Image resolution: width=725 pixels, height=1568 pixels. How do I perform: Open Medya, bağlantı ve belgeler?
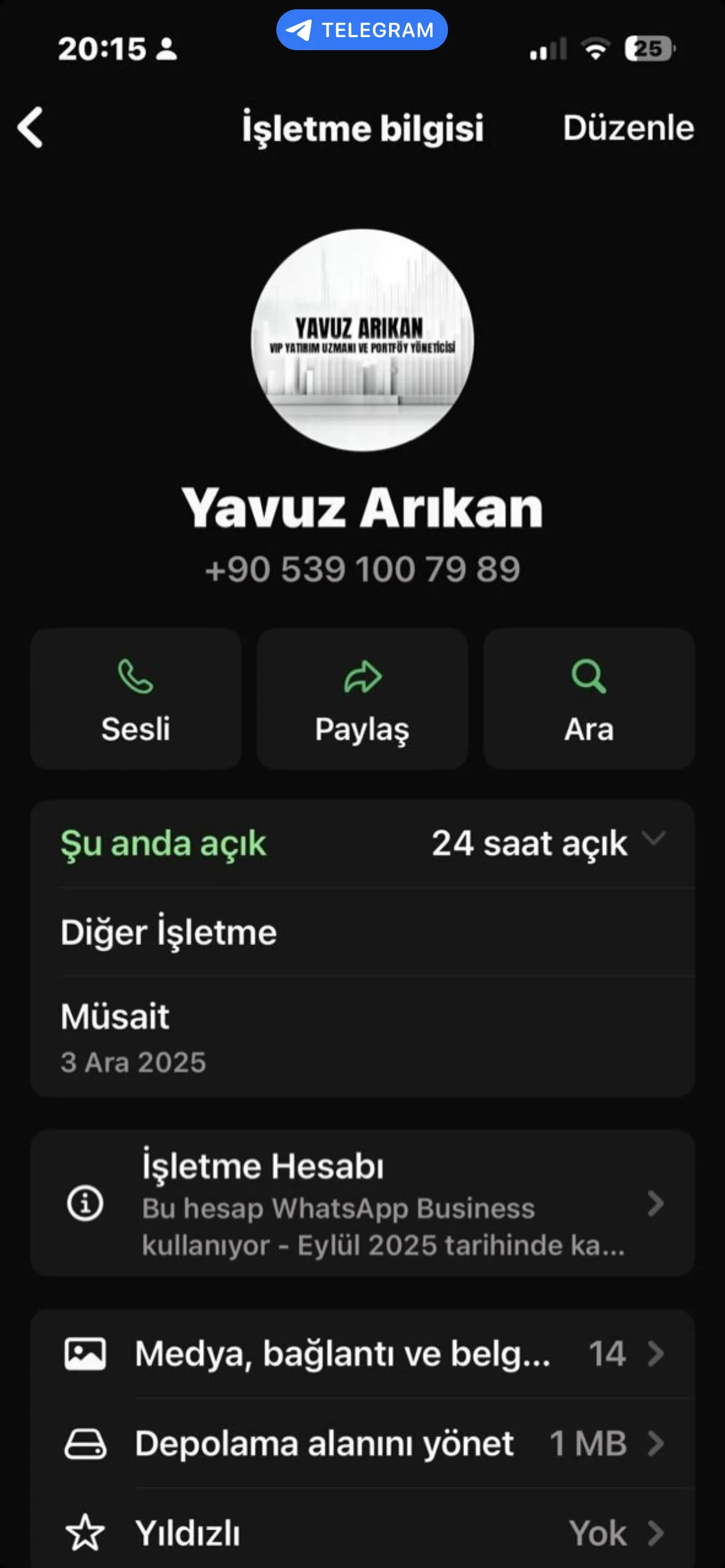362,1354
